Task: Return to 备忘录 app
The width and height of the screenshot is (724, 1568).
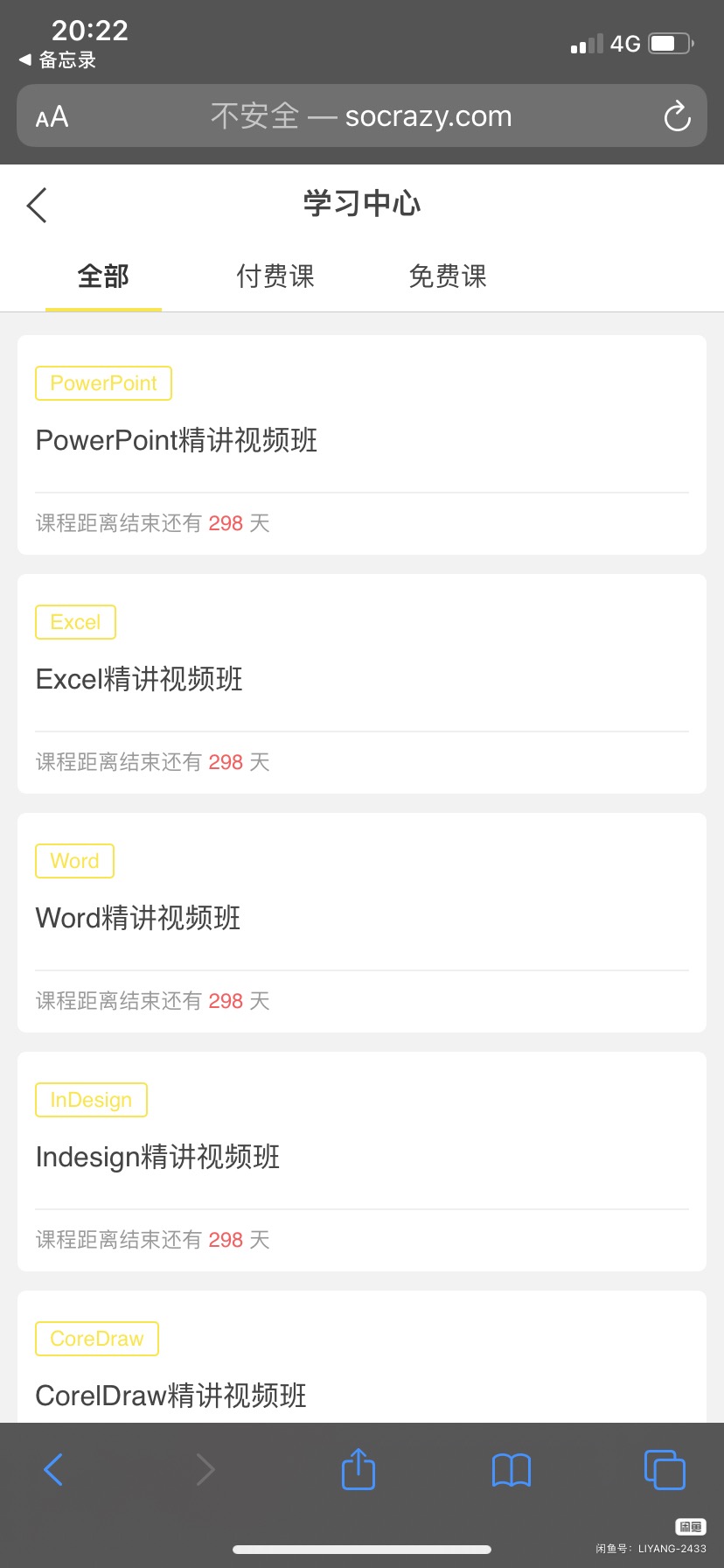Action: 58,60
